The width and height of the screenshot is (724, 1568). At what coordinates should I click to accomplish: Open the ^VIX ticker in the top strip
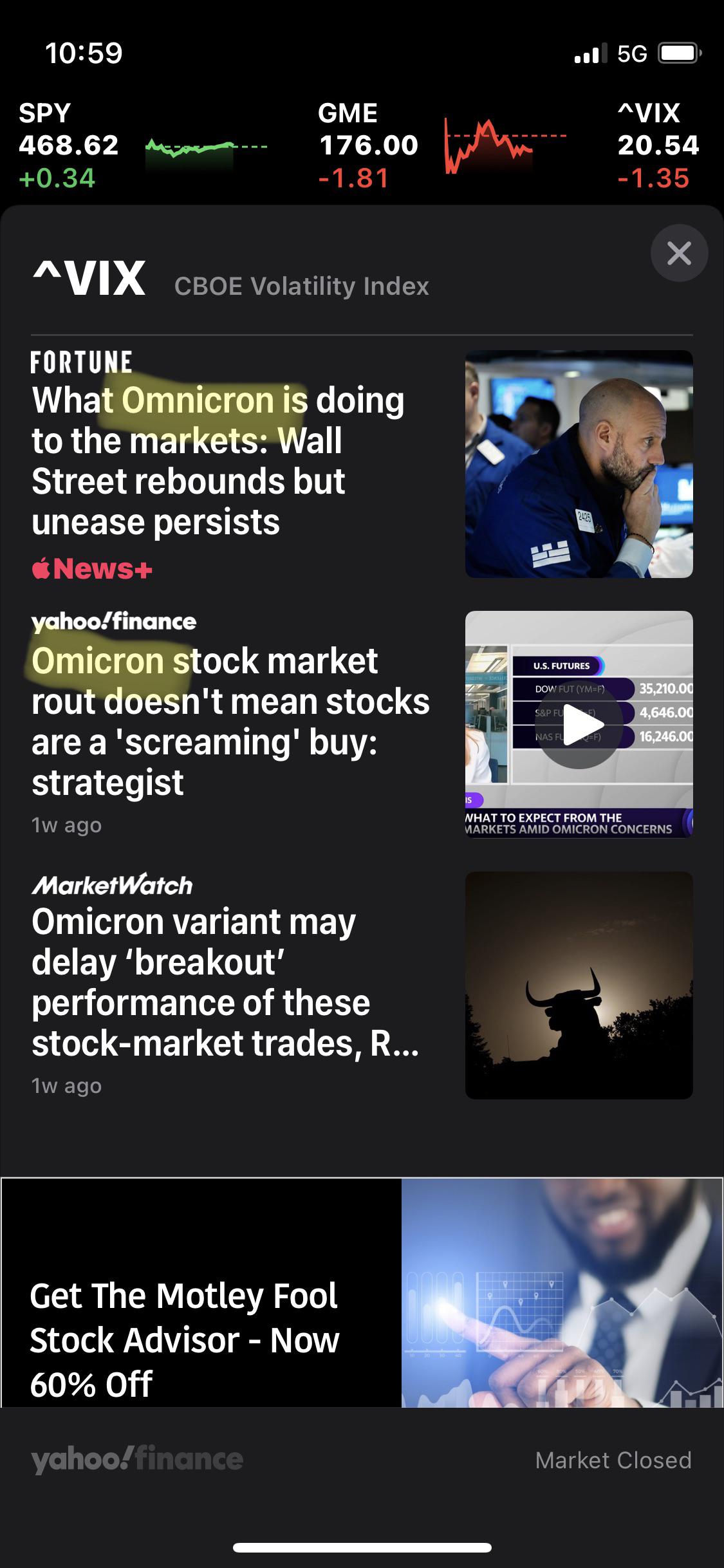click(x=660, y=145)
